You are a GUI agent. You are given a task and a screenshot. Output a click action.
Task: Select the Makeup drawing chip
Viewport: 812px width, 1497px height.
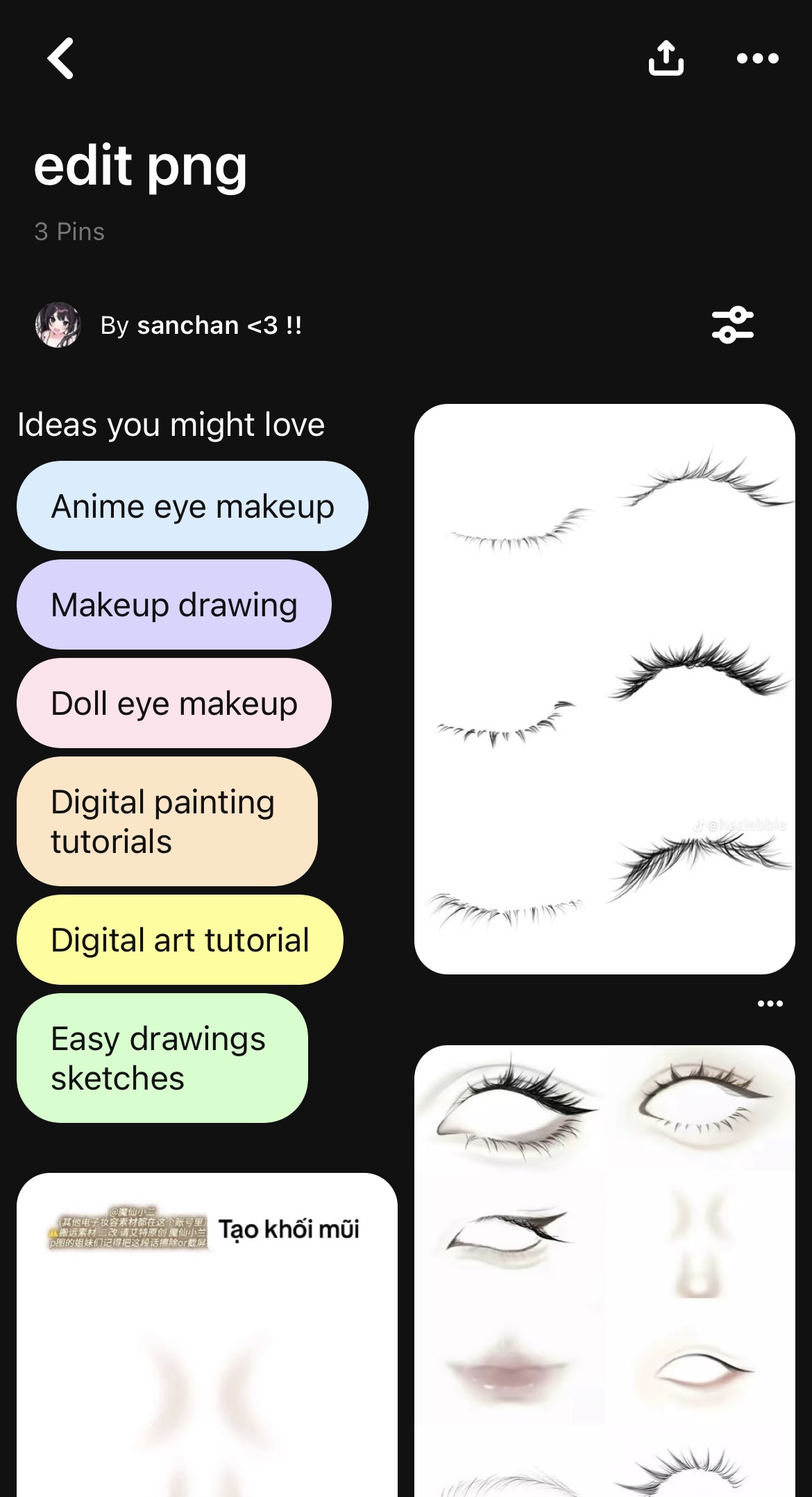click(x=174, y=604)
